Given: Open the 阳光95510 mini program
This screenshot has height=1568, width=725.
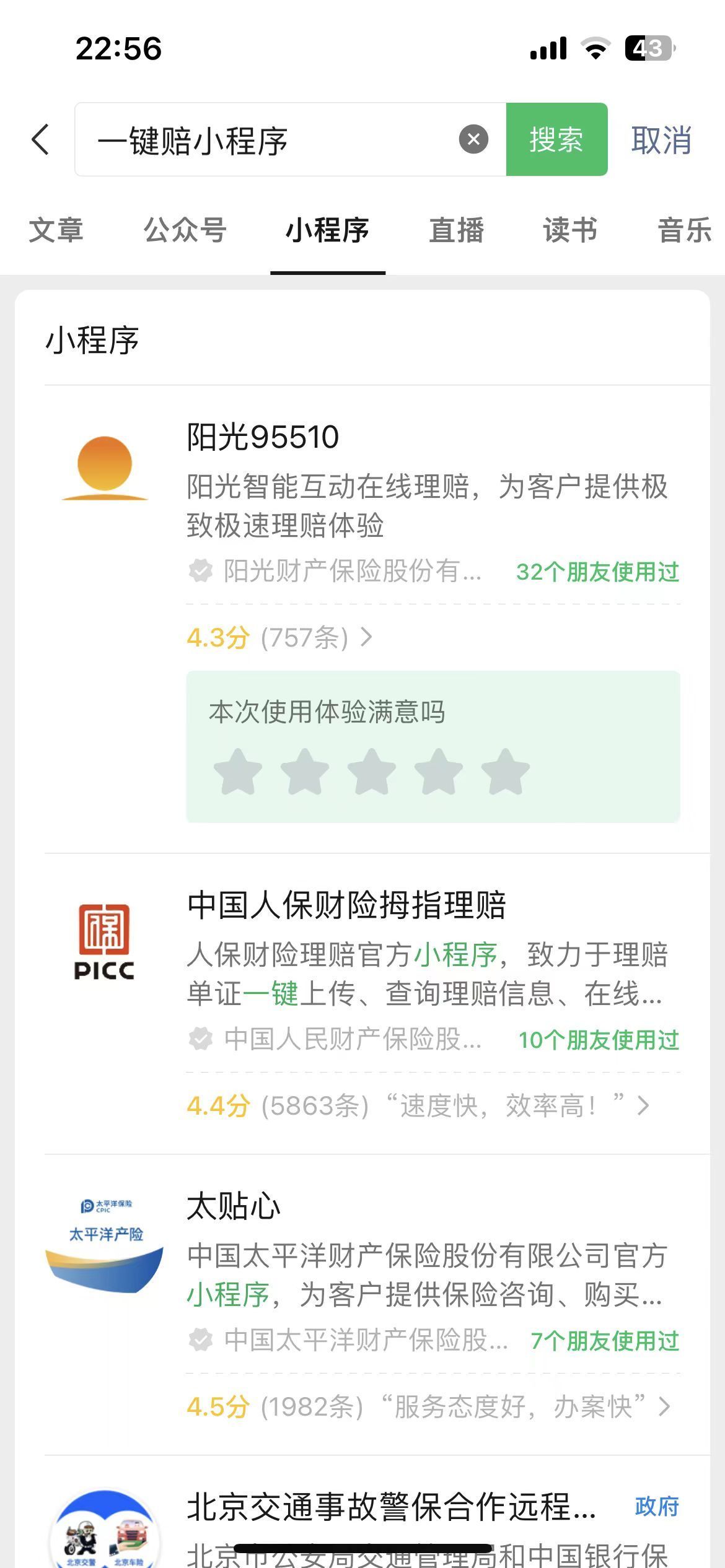Looking at the screenshot, I should (263, 437).
